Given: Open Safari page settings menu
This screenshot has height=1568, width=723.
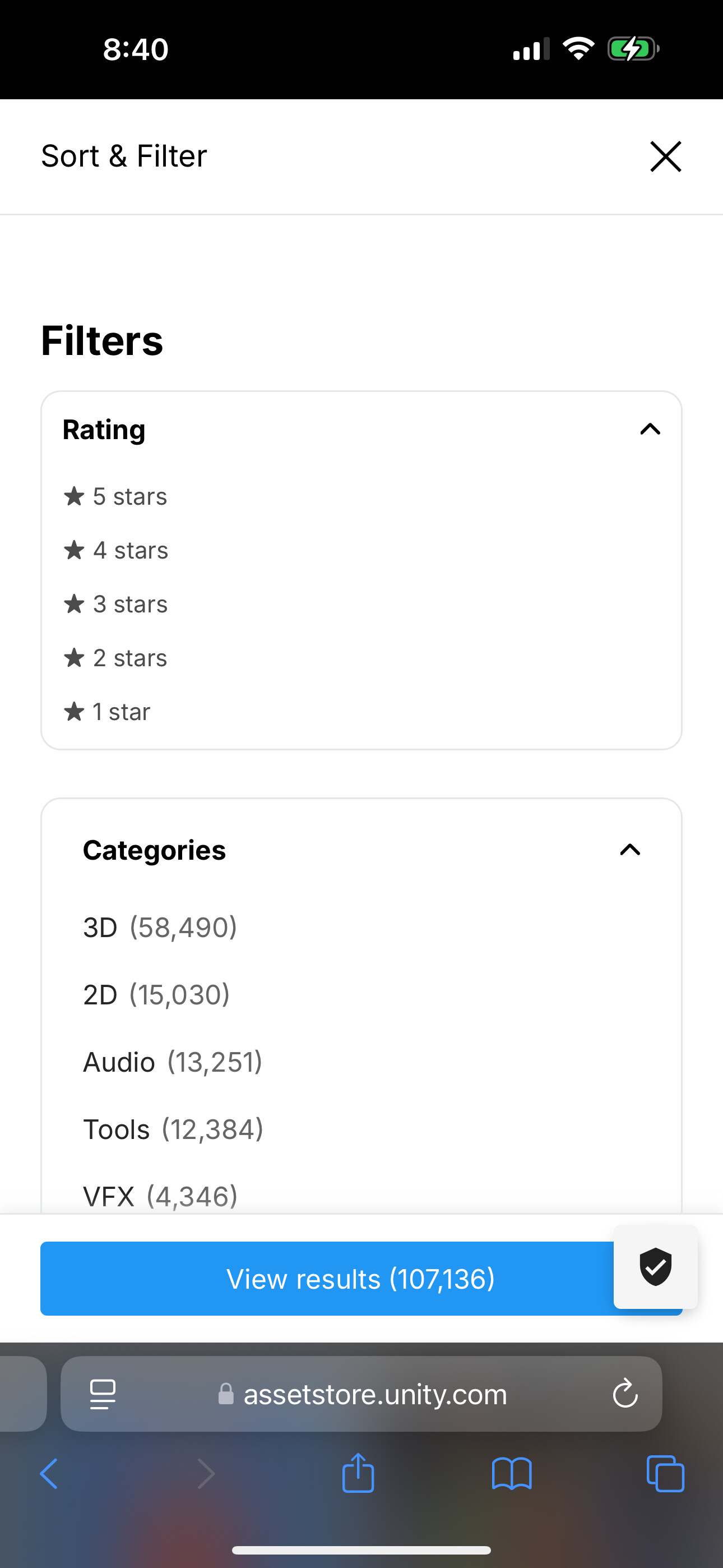Looking at the screenshot, I should tap(102, 1394).
